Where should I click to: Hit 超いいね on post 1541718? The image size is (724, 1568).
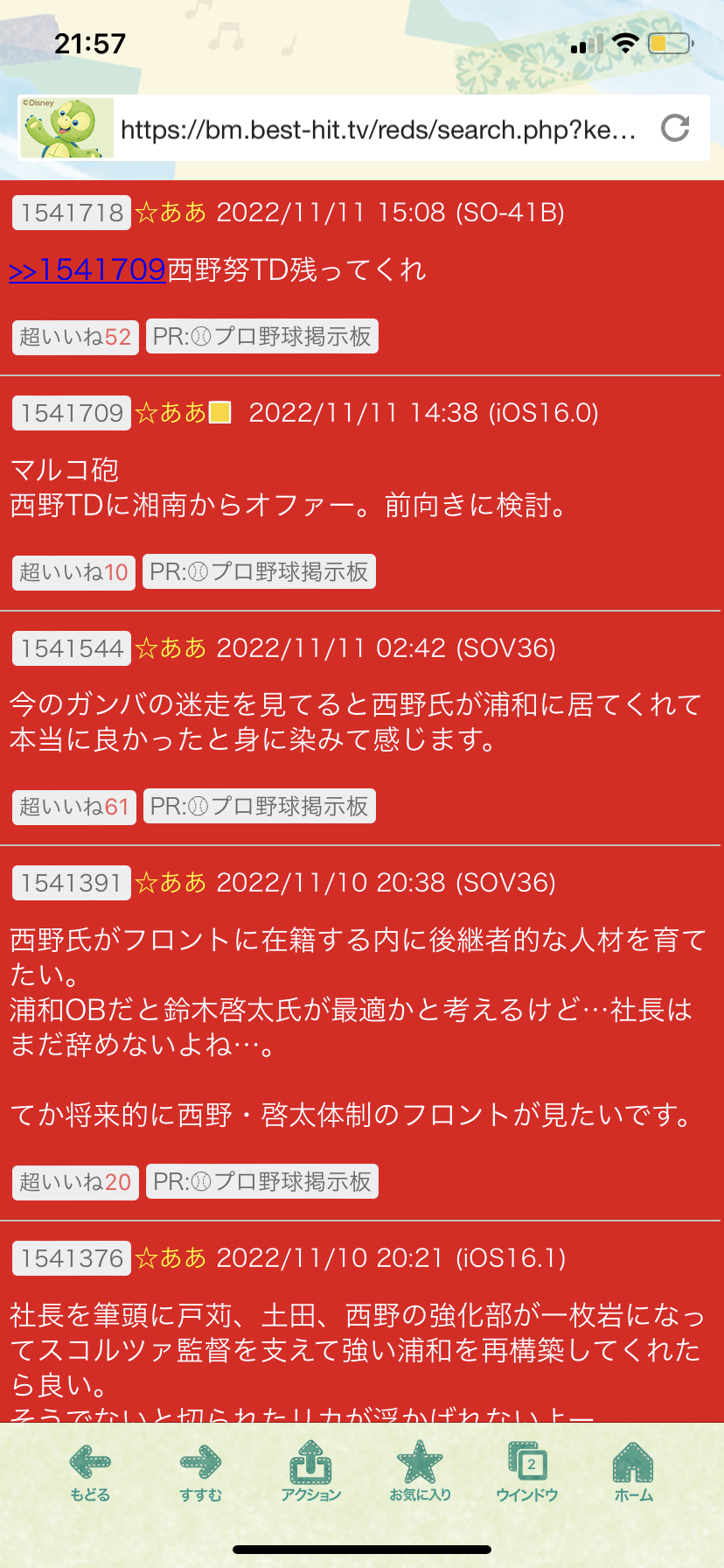point(74,337)
